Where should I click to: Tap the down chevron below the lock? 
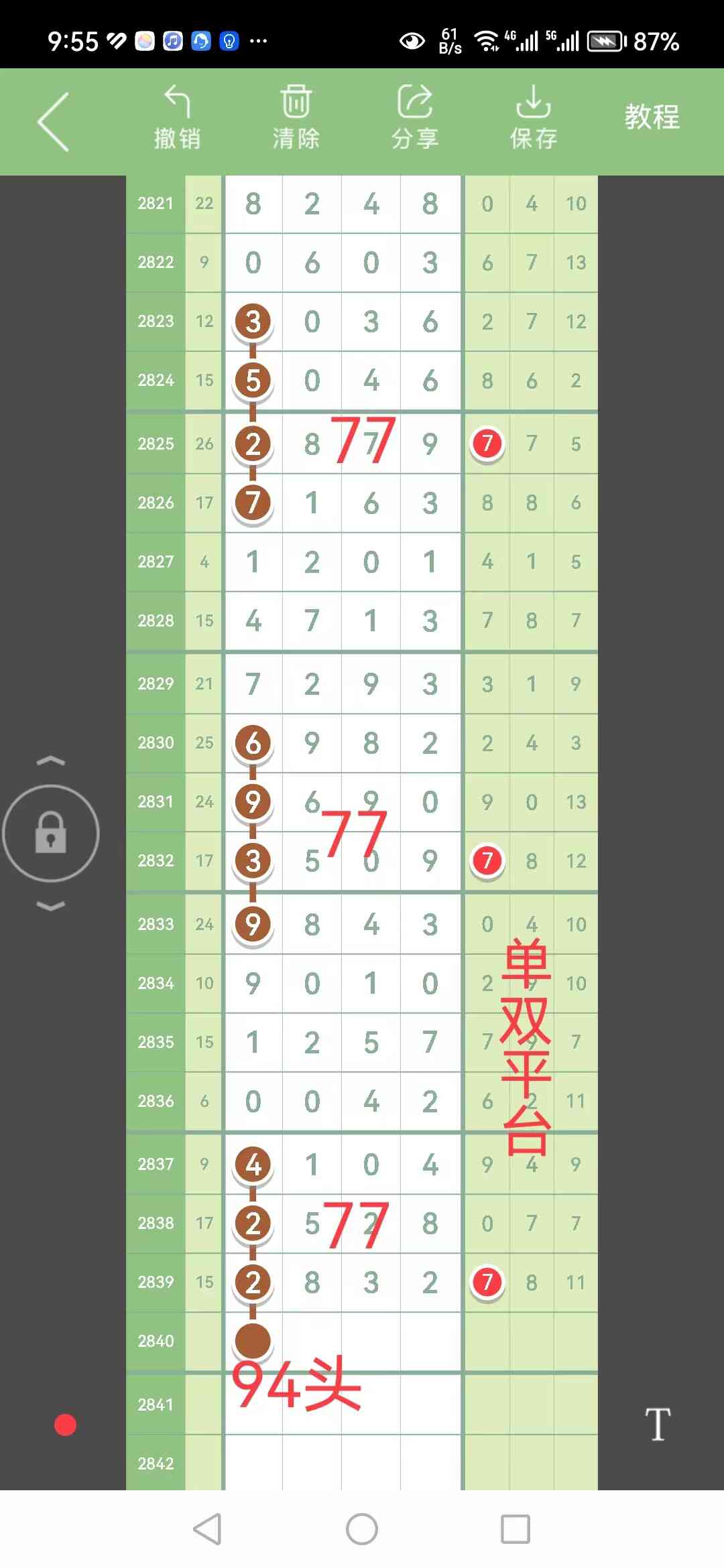51,906
